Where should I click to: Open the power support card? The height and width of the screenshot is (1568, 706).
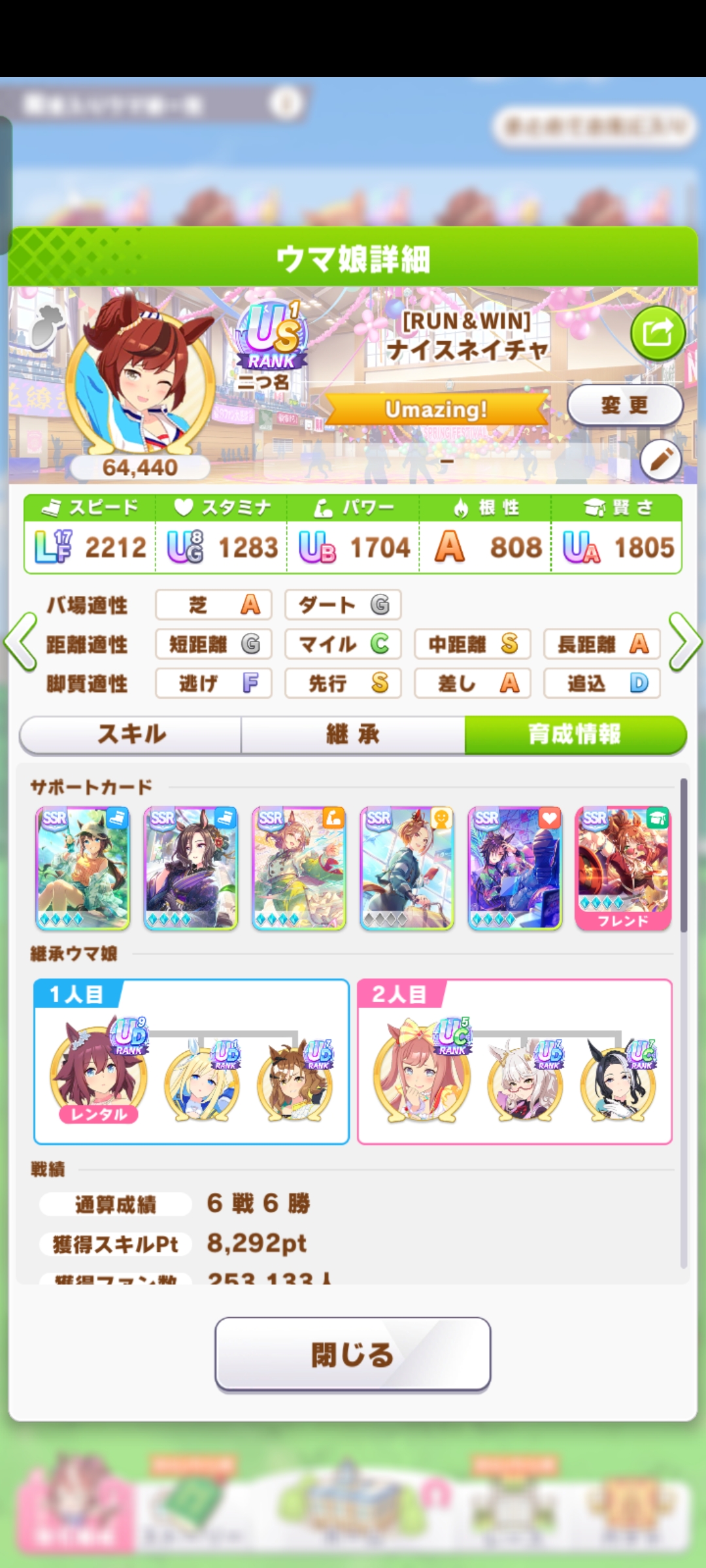point(299,868)
